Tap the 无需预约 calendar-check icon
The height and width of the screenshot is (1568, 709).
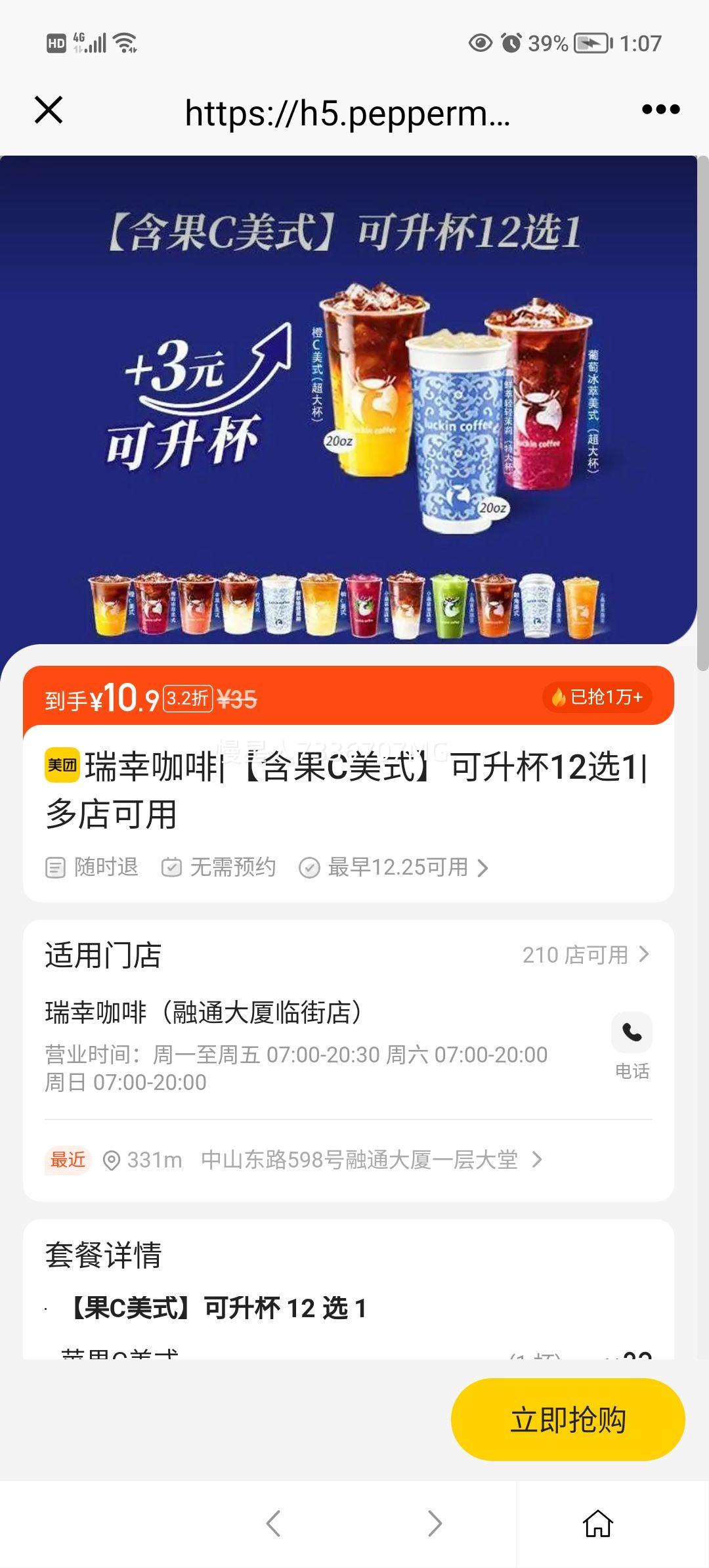point(173,867)
